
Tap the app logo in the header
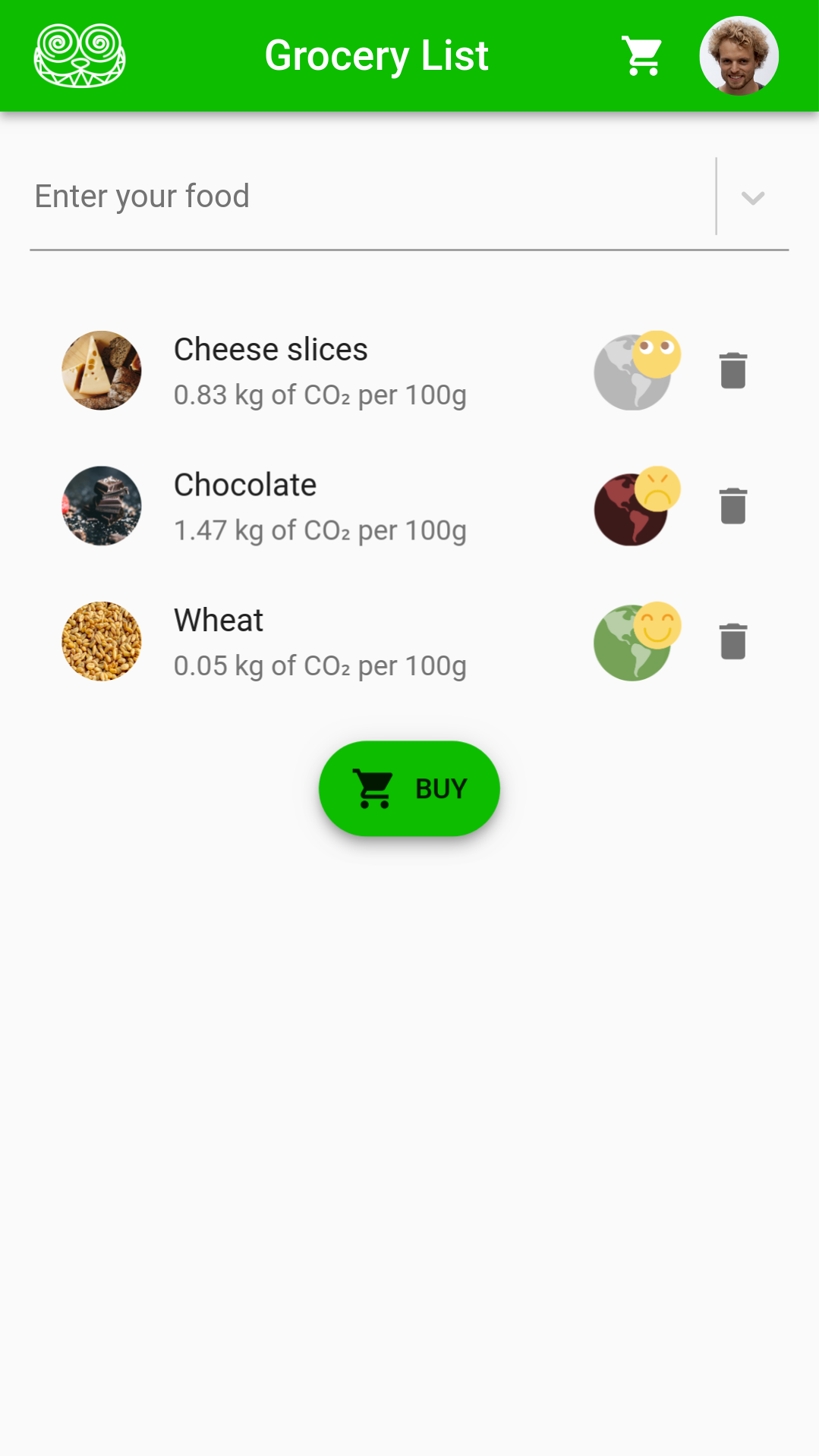(80, 56)
